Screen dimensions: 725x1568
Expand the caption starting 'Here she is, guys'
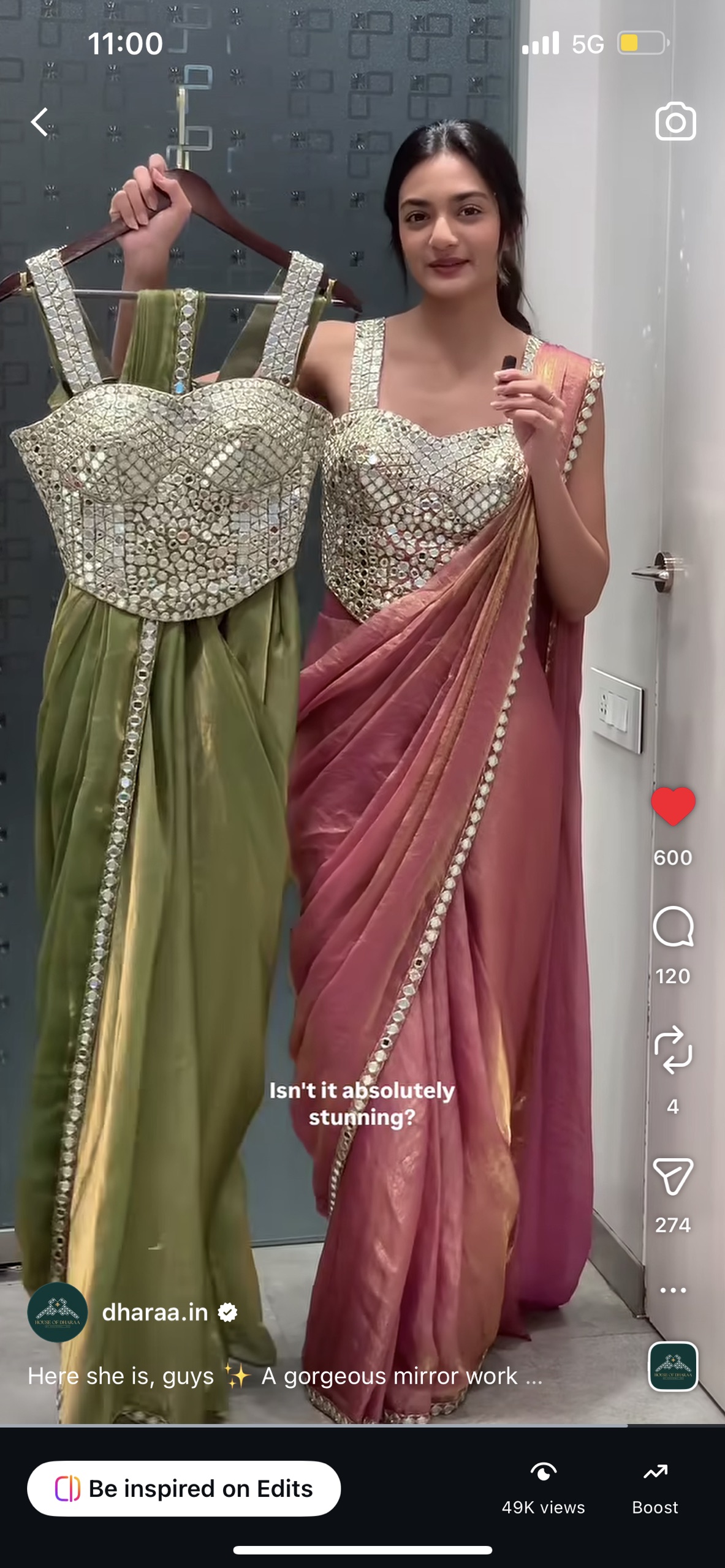click(x=285, y=1376)
